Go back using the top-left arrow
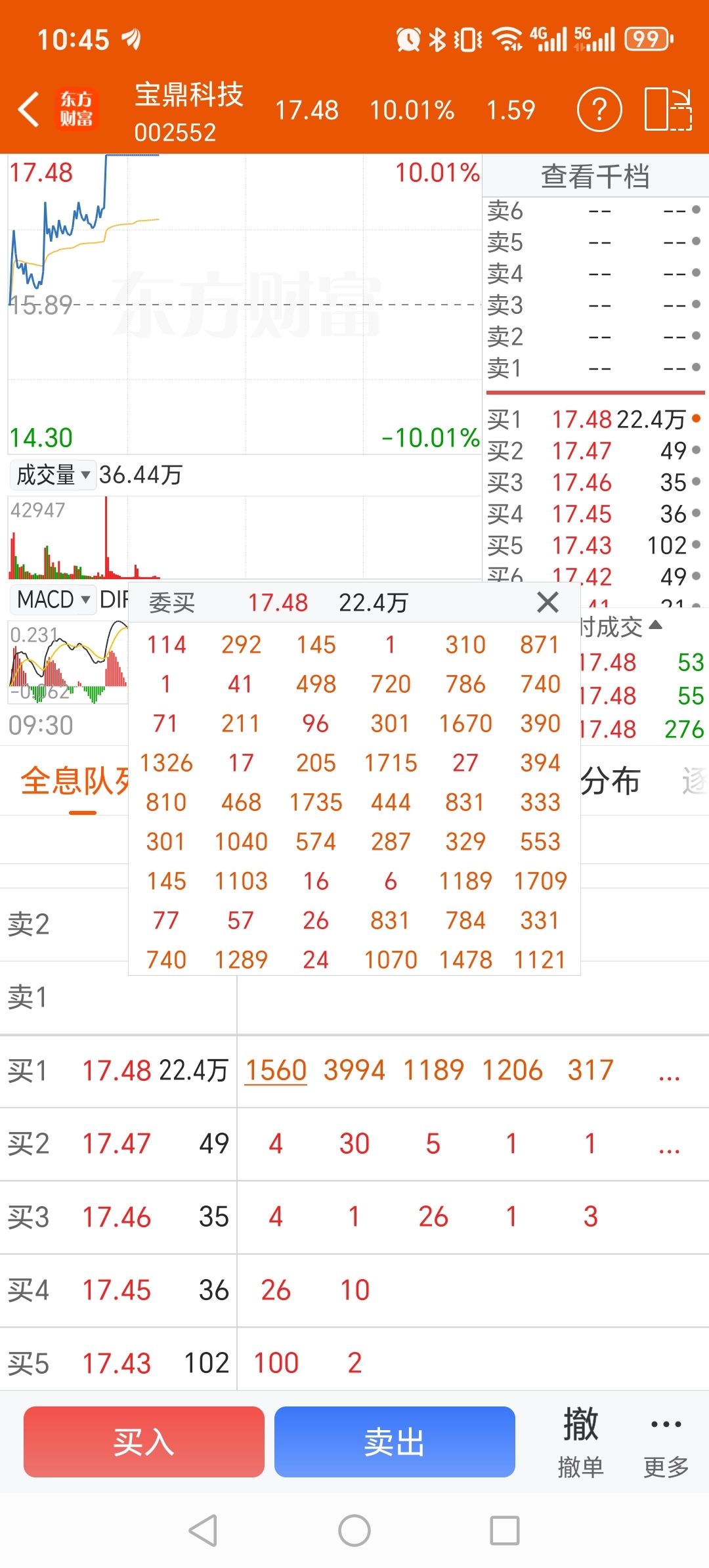This screenshot has height=1568, width=709. [x=28, y=109]
